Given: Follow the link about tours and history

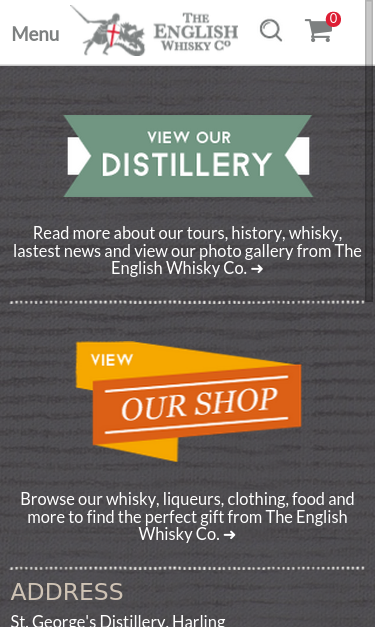Looking at the screenshot, I should pyautogui.click(x=187, y=250).
